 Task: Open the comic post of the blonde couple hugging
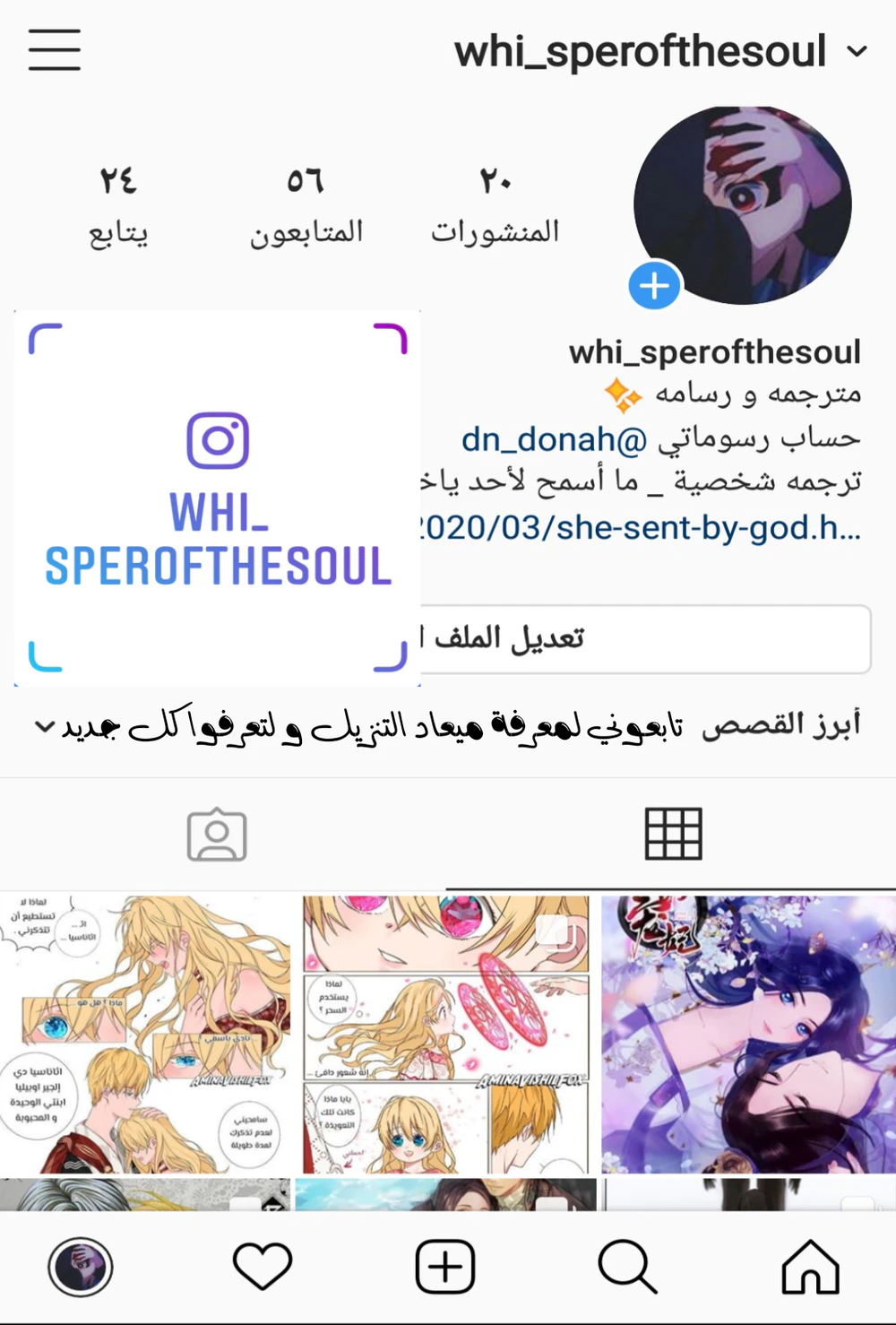click(145, 1035)
